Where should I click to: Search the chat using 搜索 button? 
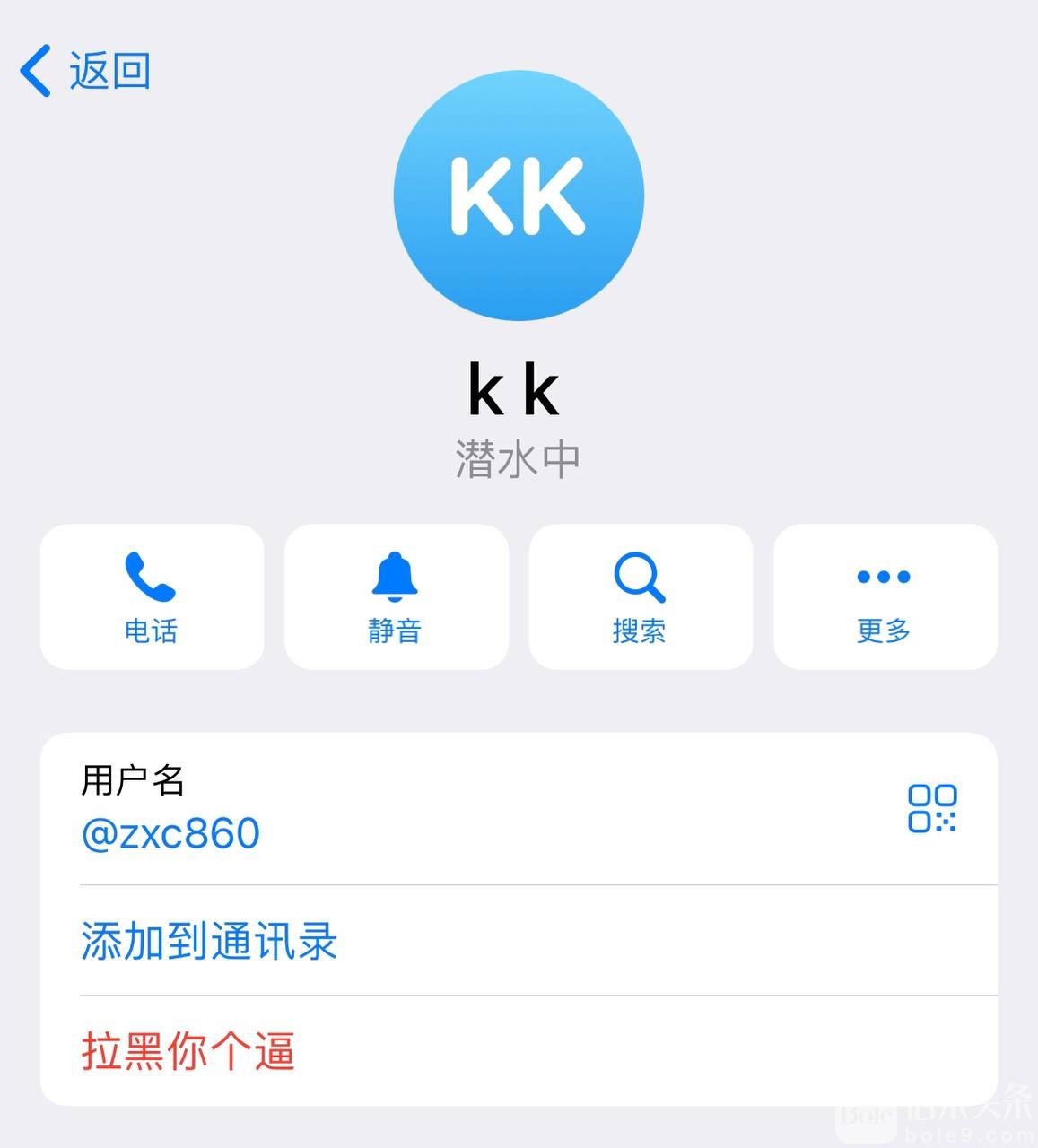(x=640, y=596)
